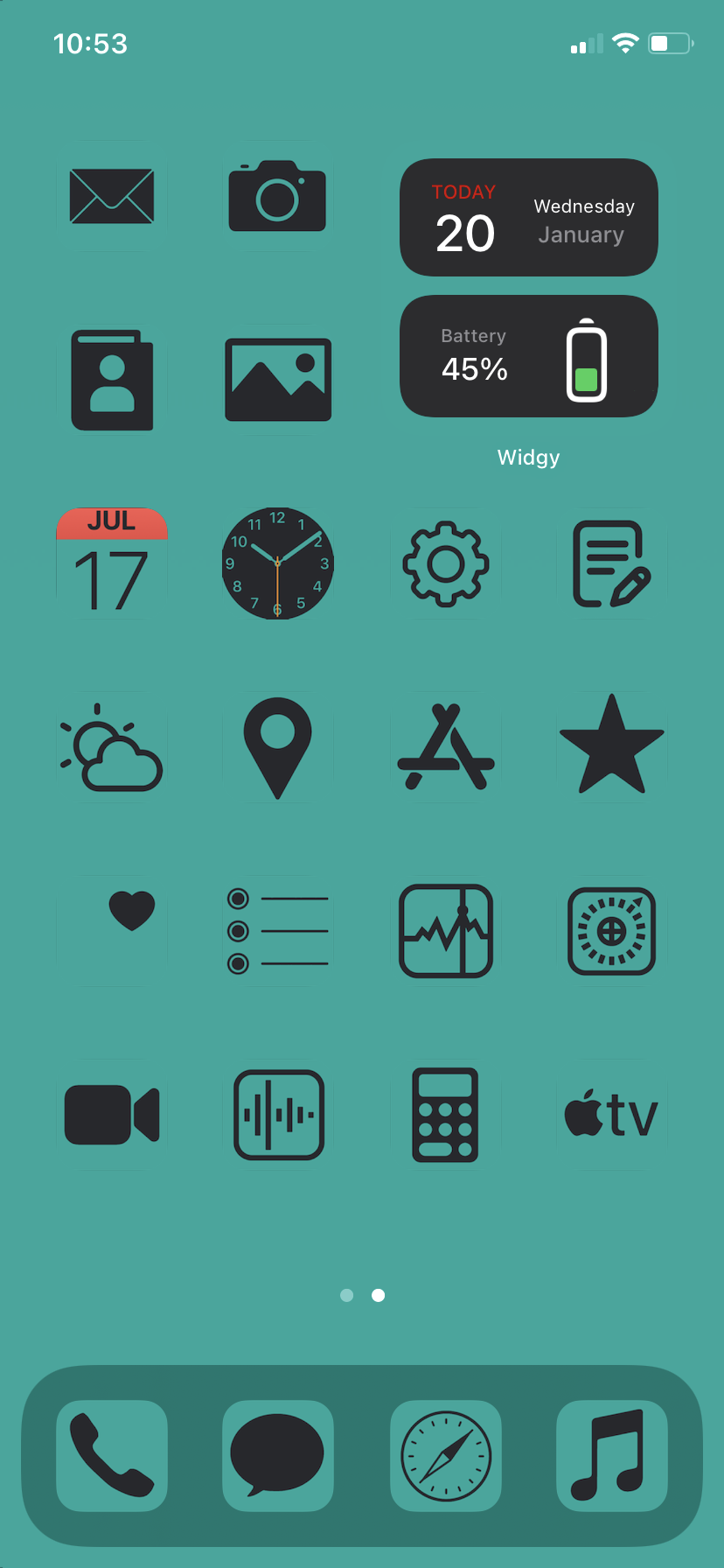Viewport: 724px width, 1568px height.
Task: Open the Contacts app
Action: coord(112,380)
